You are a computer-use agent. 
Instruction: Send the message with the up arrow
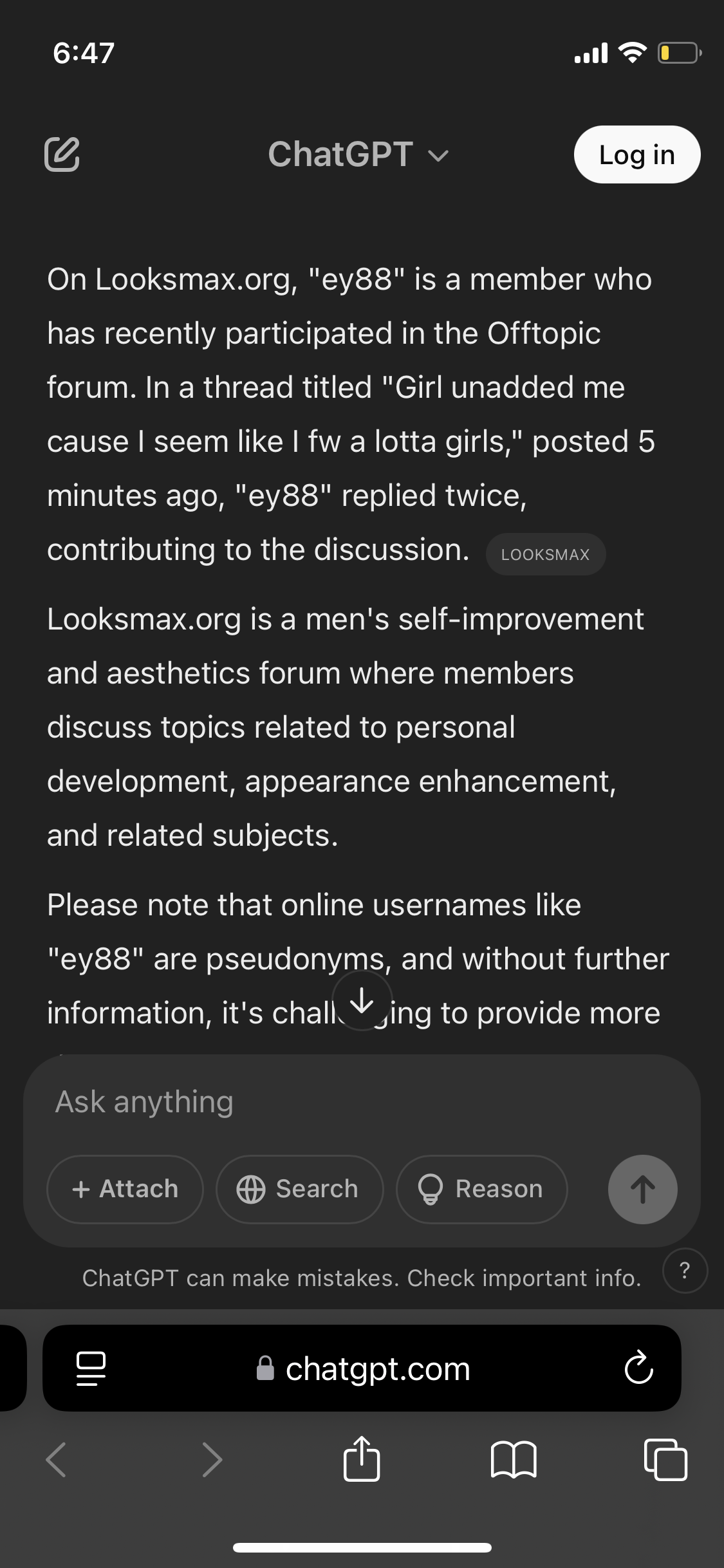642,1189
